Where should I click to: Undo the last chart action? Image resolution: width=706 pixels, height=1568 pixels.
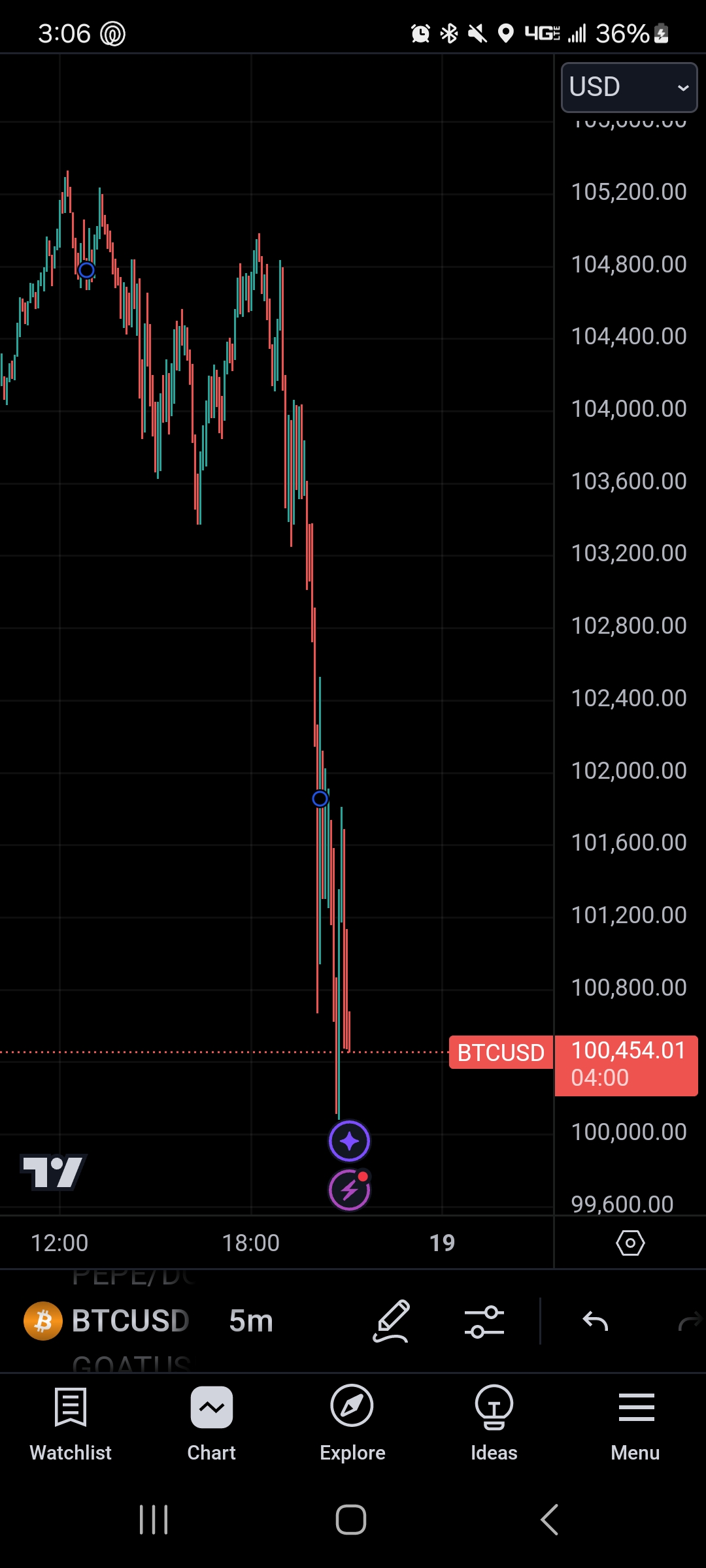tap(596, 1321)
